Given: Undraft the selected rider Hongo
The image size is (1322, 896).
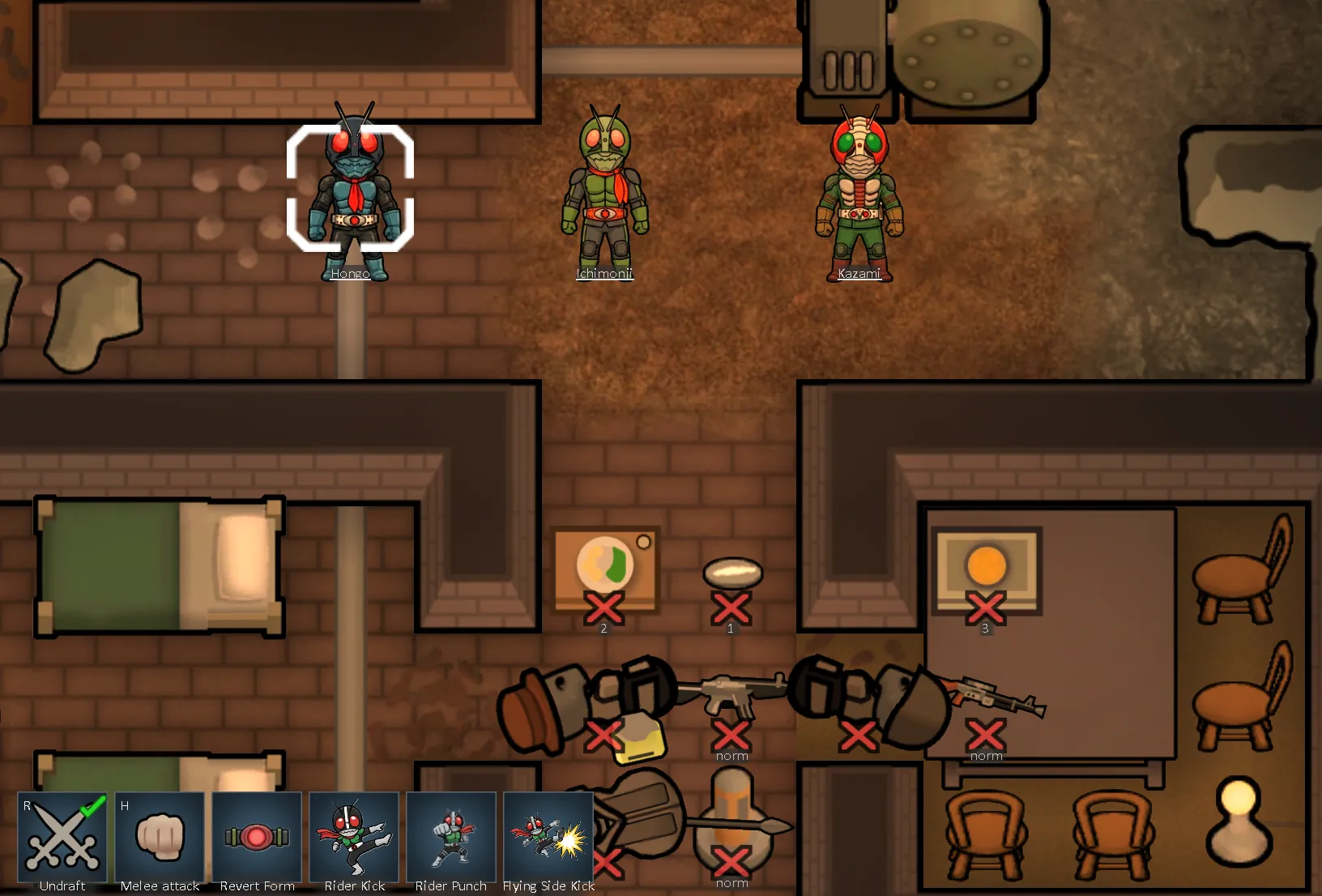Looking at the screenshot, I should (x=62, y=838).
